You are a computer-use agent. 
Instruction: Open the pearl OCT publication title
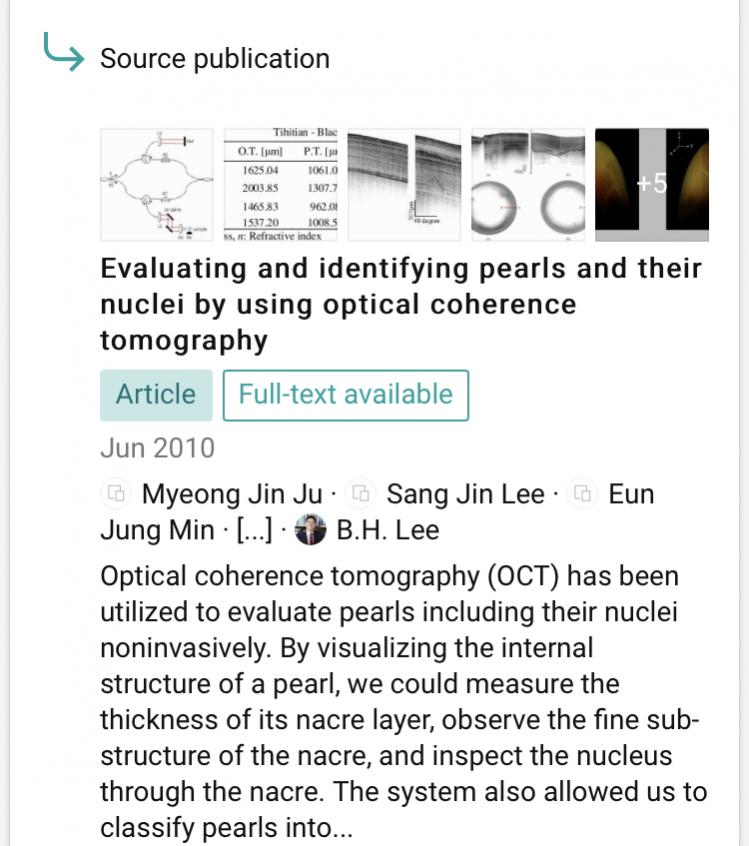point(400,304)
